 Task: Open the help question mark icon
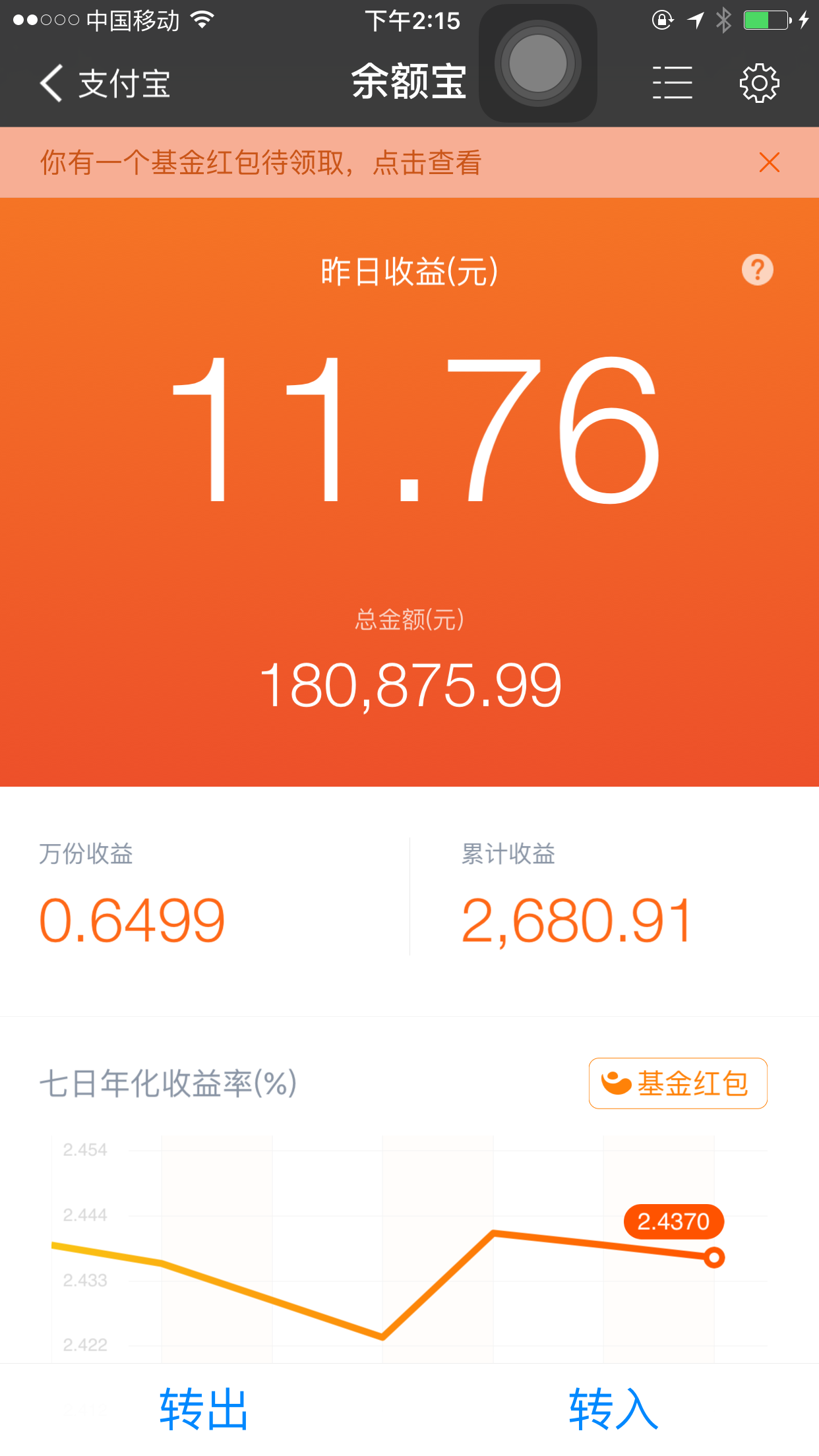pyautogui.click(x=757, y=270)
